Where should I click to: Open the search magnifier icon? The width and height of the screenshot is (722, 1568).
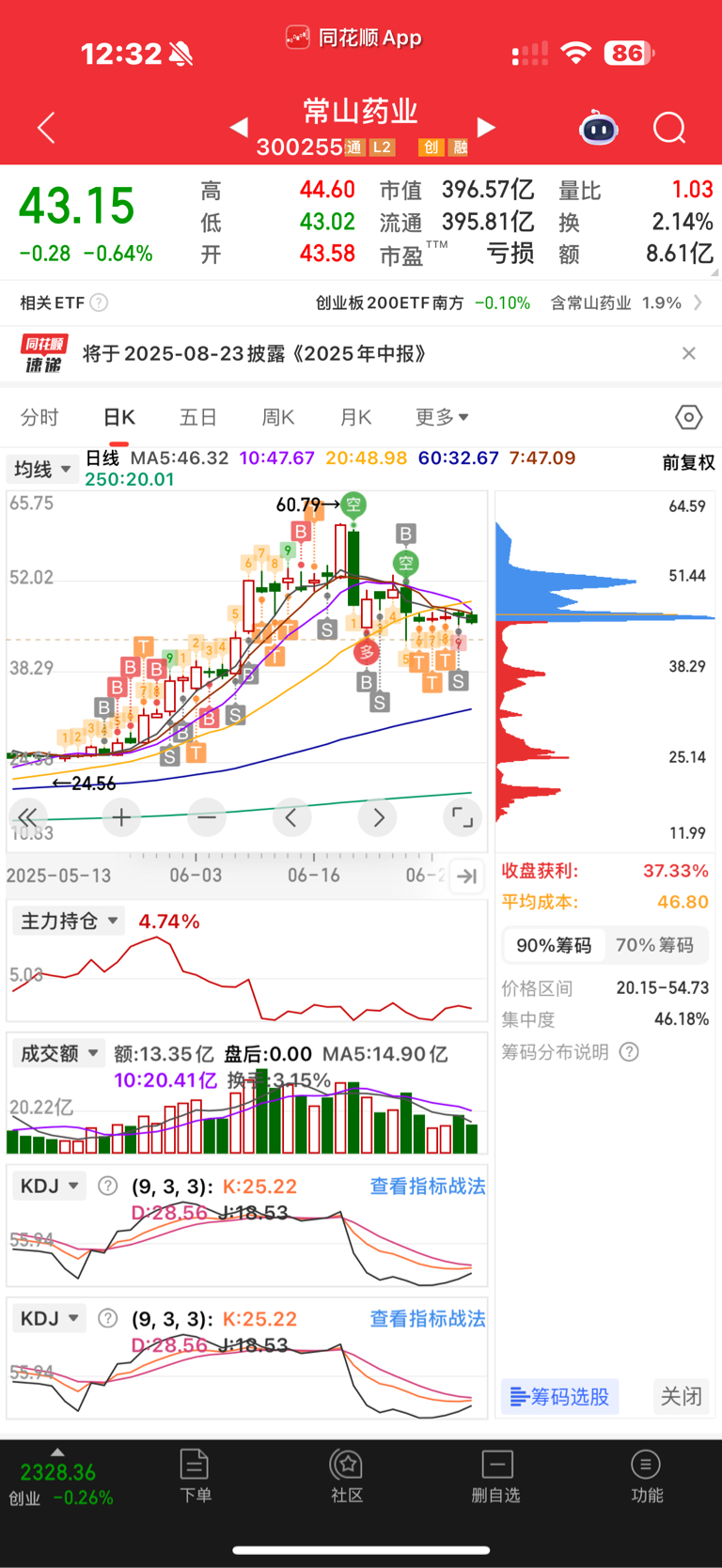coord(669,128)
